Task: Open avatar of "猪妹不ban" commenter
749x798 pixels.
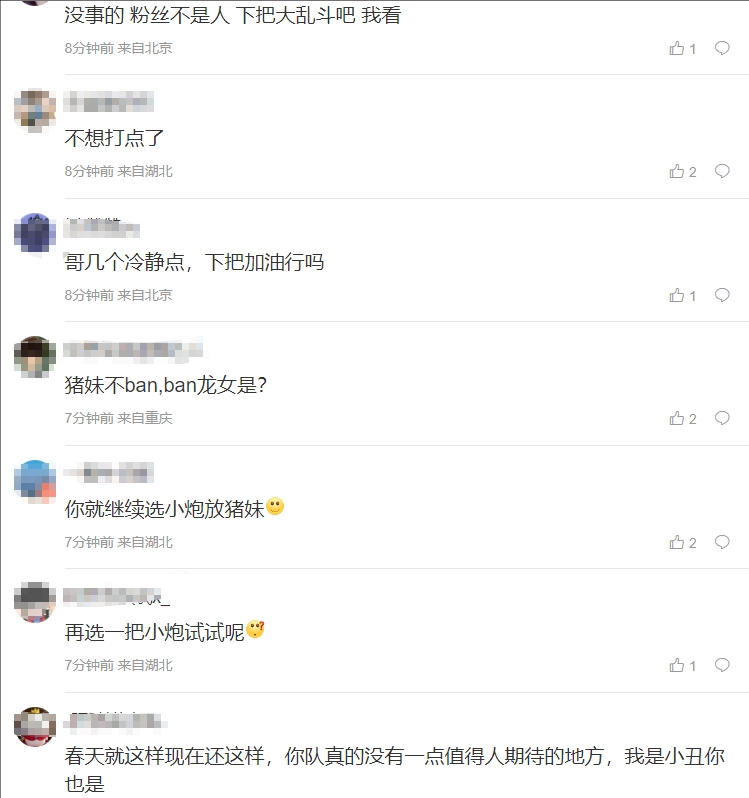Action: coord(34,356)
